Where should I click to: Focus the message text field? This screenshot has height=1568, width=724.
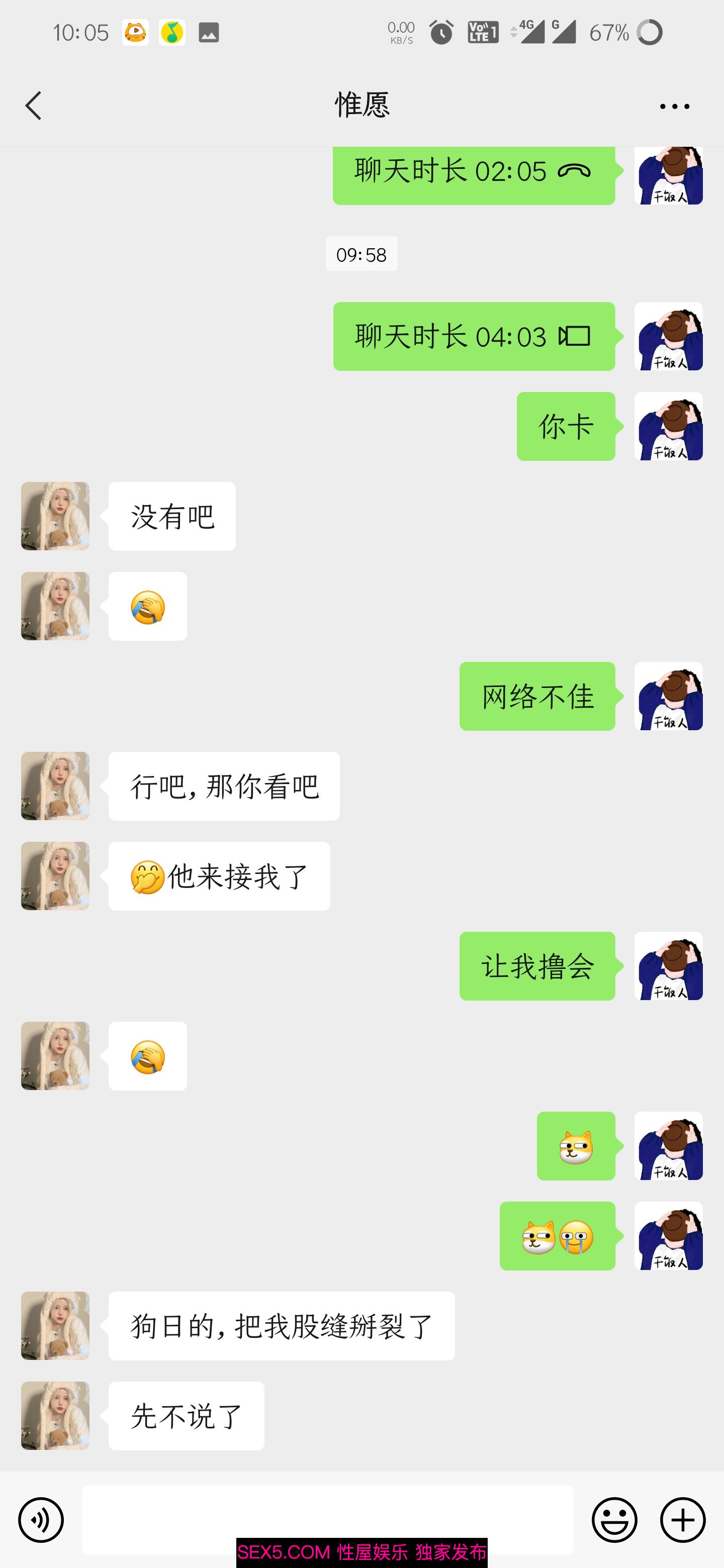click(328, 1519)
